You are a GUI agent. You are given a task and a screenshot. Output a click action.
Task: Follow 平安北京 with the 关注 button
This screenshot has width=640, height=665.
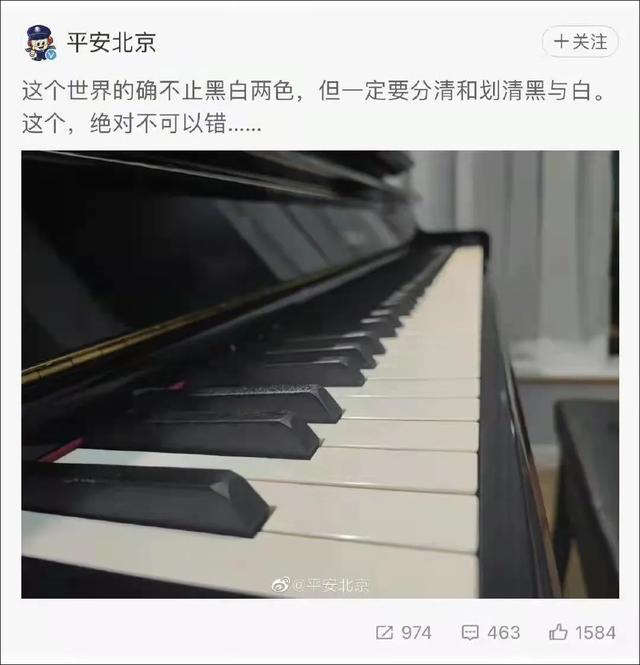[x=580, y=42]
